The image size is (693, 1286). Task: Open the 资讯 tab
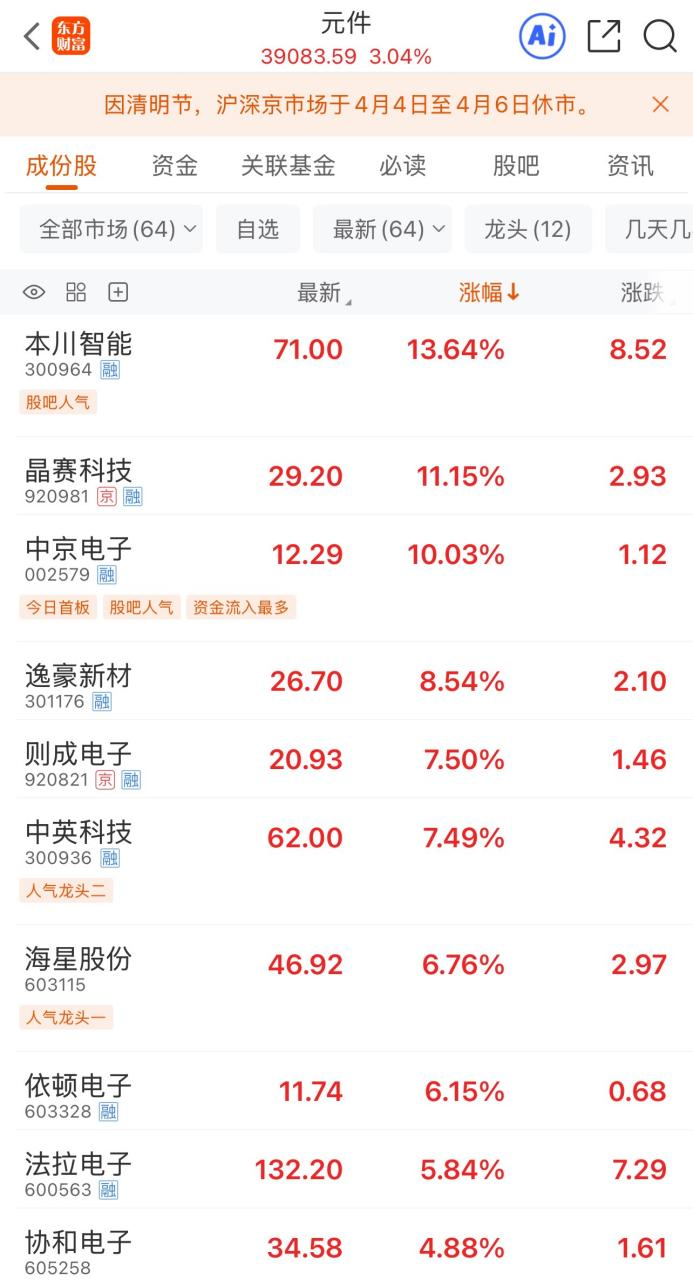coord(630,166)
